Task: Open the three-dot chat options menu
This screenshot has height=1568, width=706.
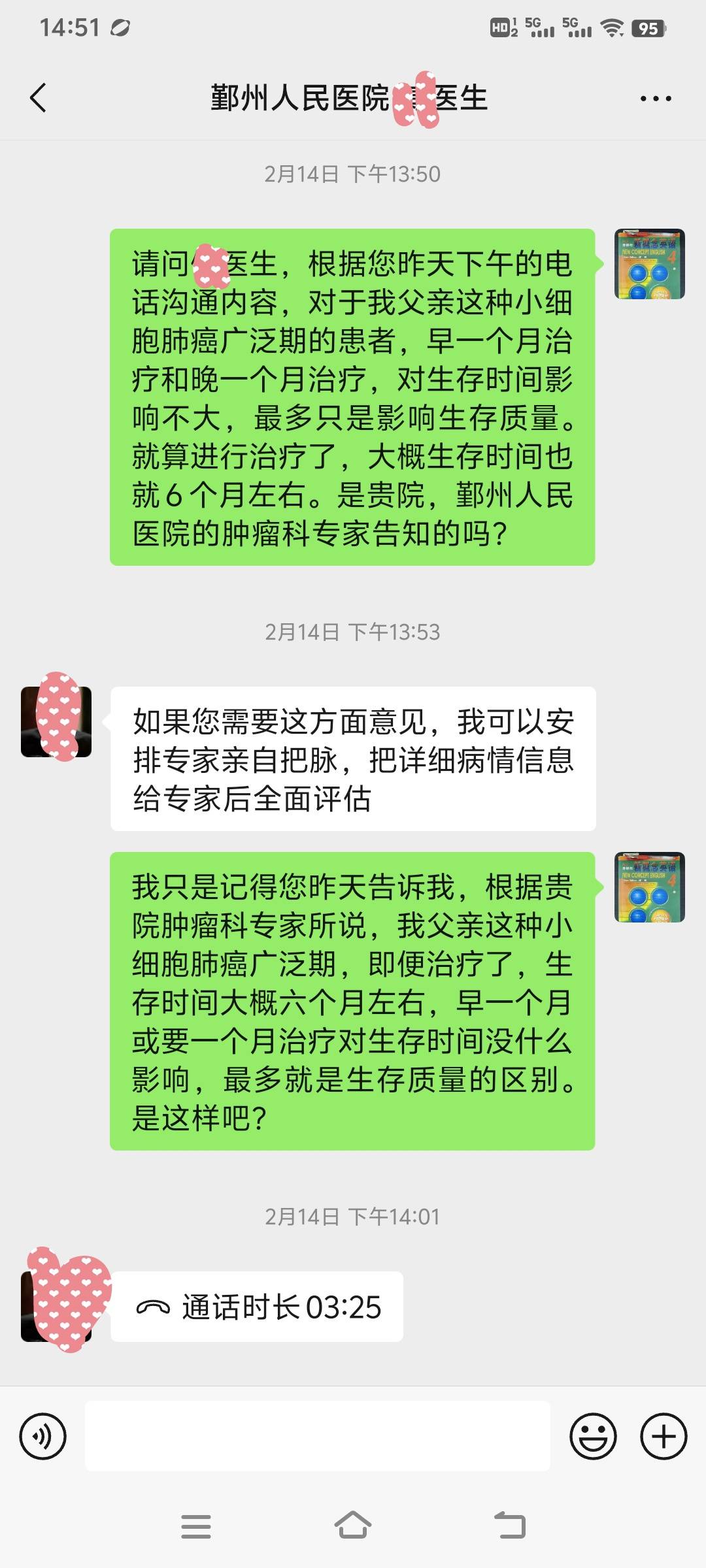Action: pyautogui.click(x=655, y=99)
